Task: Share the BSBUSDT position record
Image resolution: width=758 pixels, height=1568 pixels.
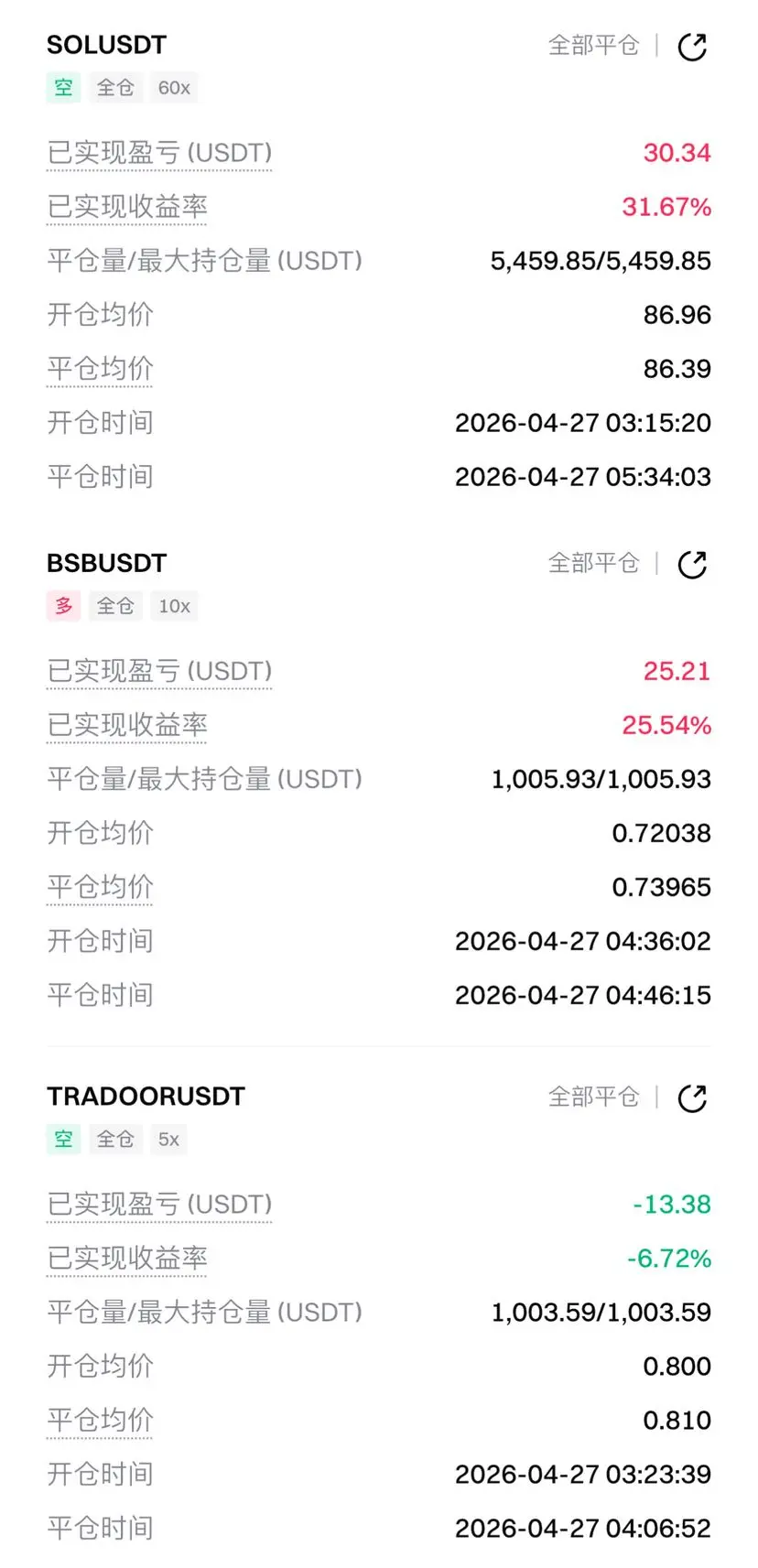Action: click(x=692, y=565)
